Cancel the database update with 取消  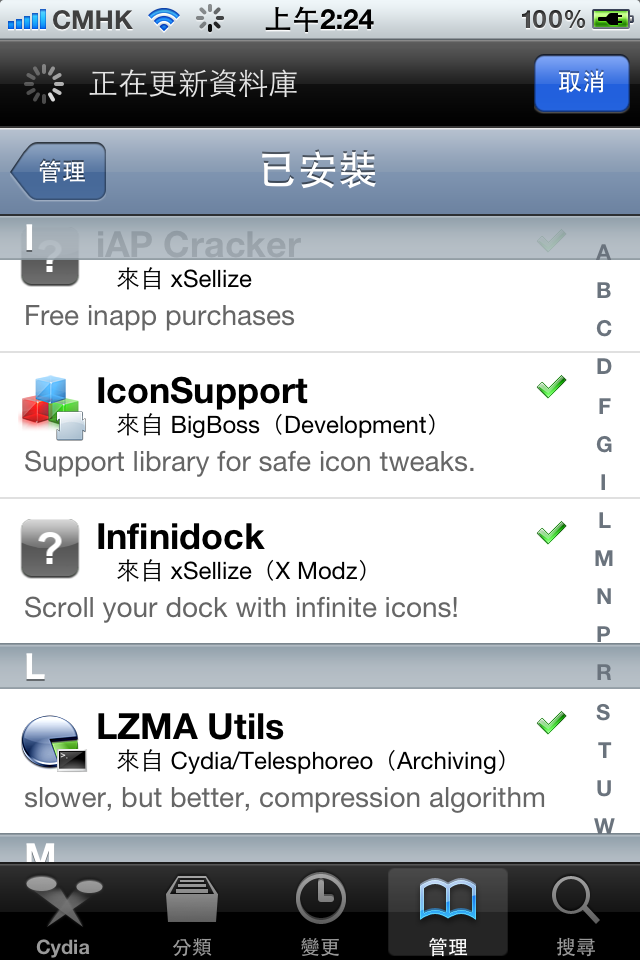(x=580, y=83)
